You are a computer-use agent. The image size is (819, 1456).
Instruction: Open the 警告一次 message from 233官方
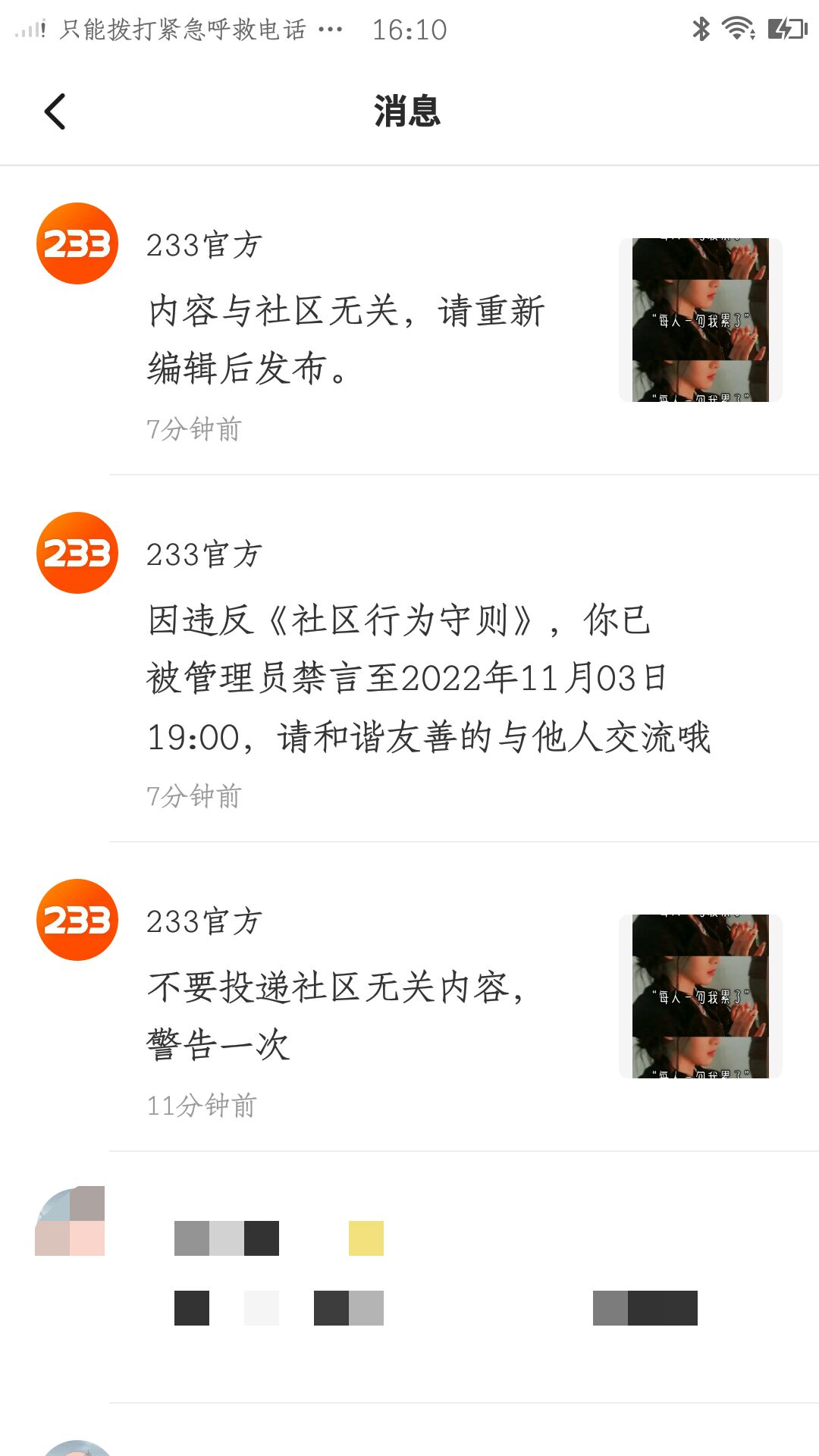pos(335,1015)
